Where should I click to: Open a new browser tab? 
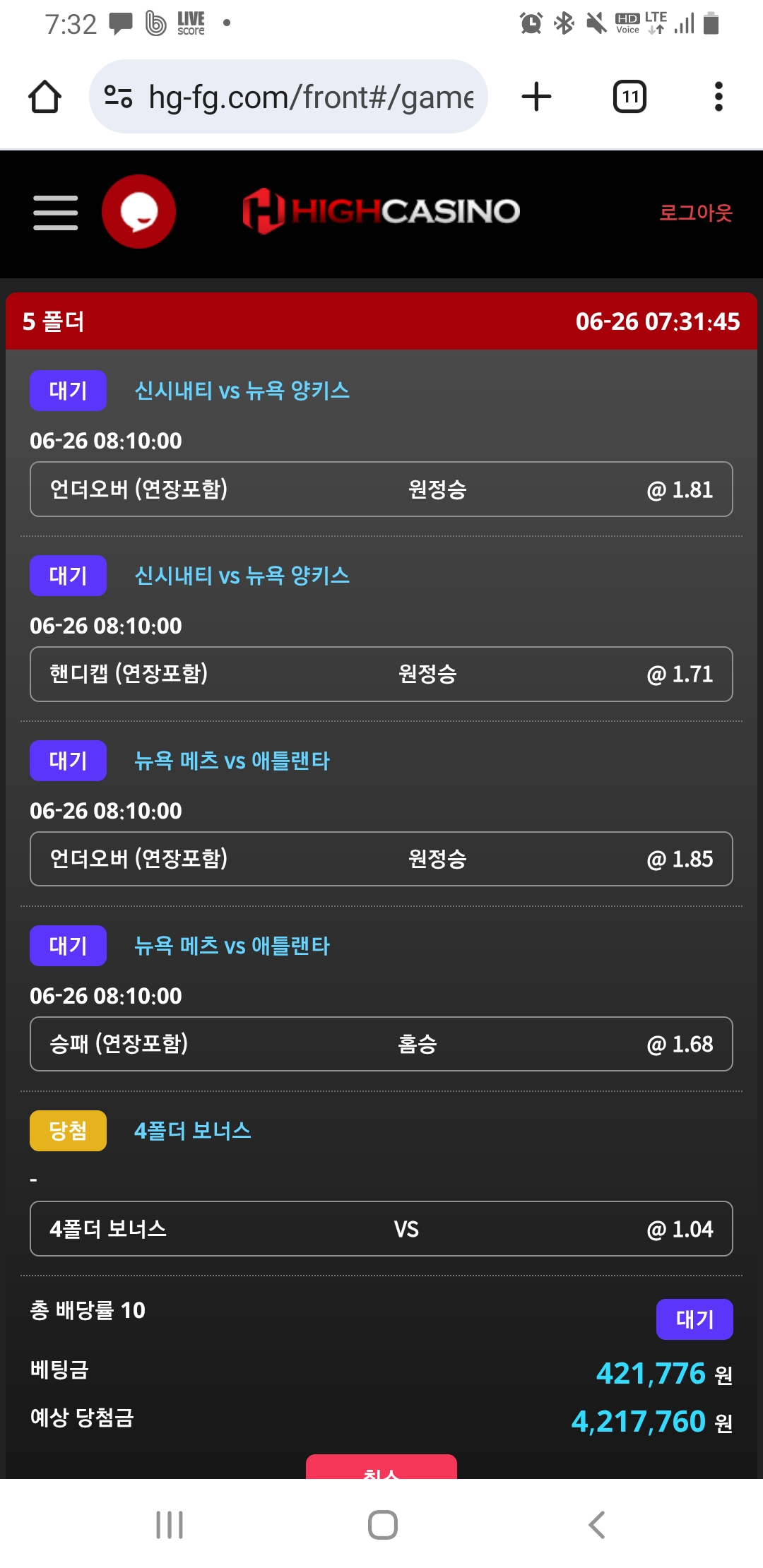coord(536,97)
